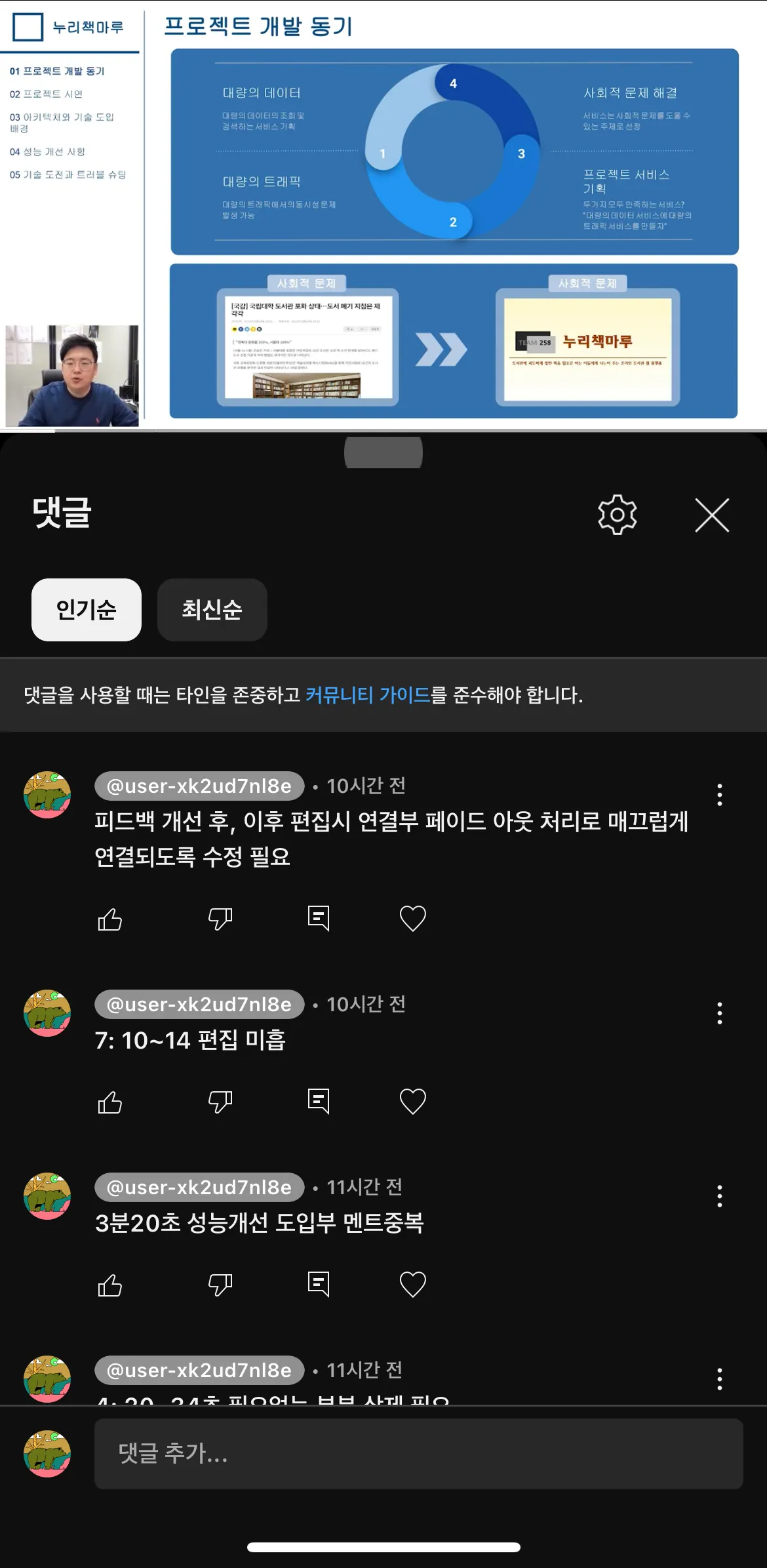Dislike the comment about 페이드 아웃 처리
Screen dimensions: 767x1568
point(220,919)
